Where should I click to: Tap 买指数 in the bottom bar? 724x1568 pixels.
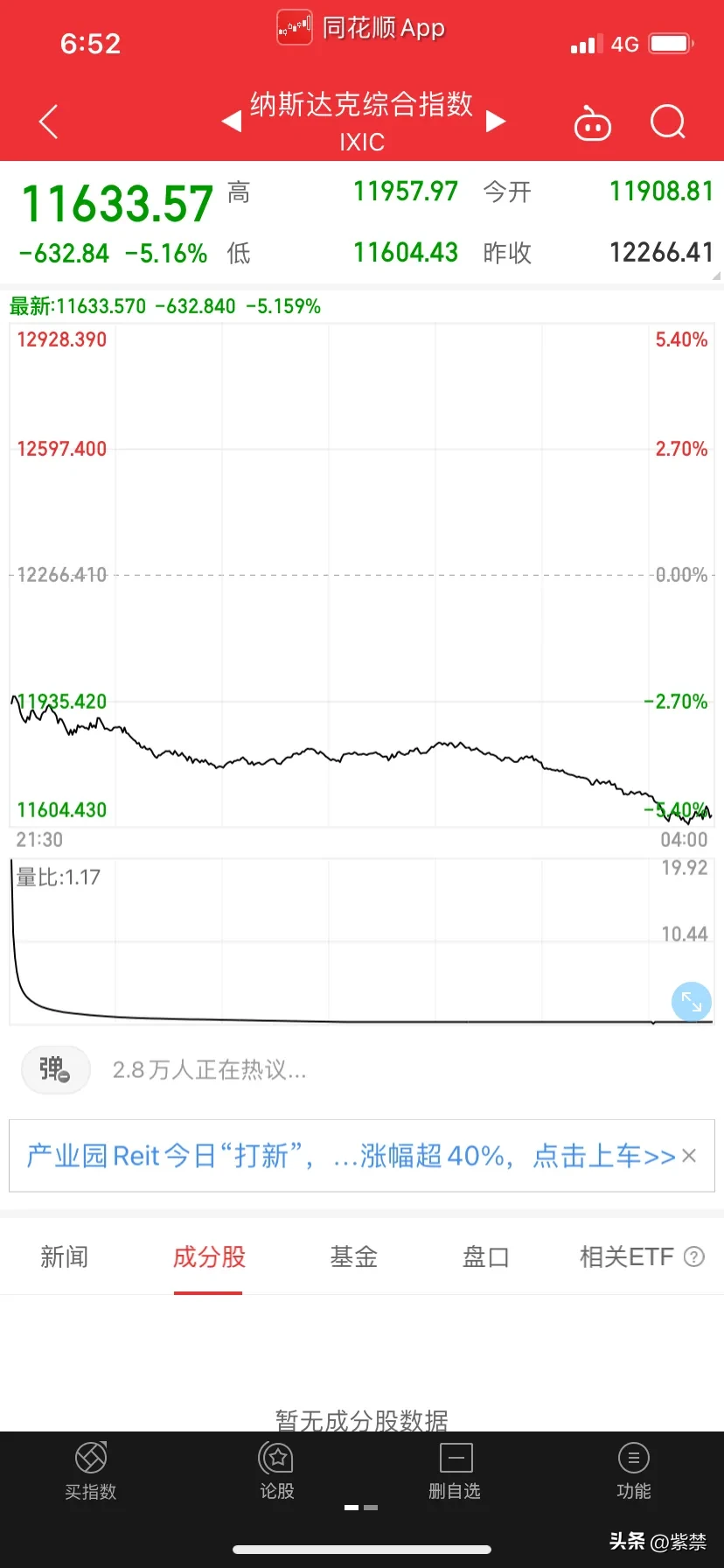pos(91,1470)
